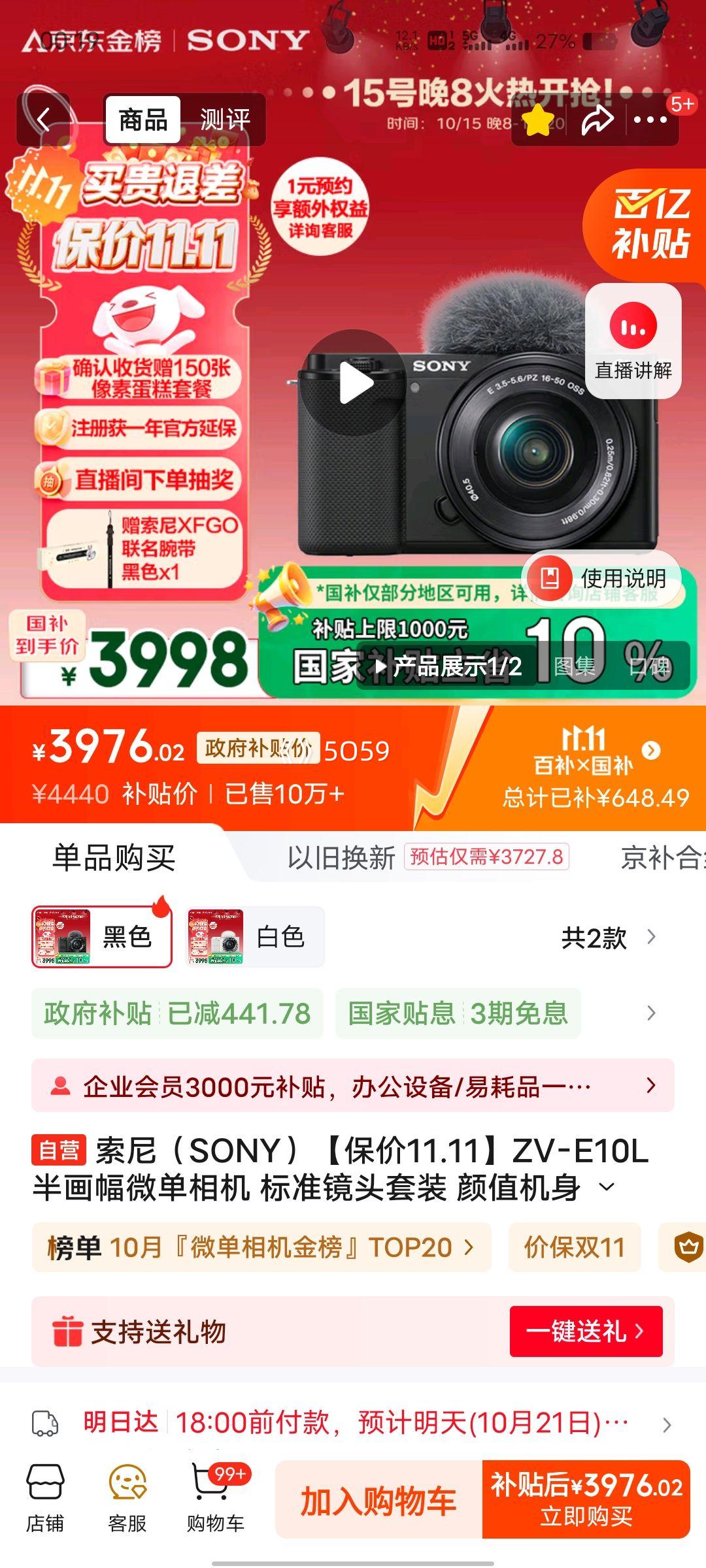Image resolution: width=706 pixels, height=1568 pixels.
Task: Share this product
Action: pos(597,121)
